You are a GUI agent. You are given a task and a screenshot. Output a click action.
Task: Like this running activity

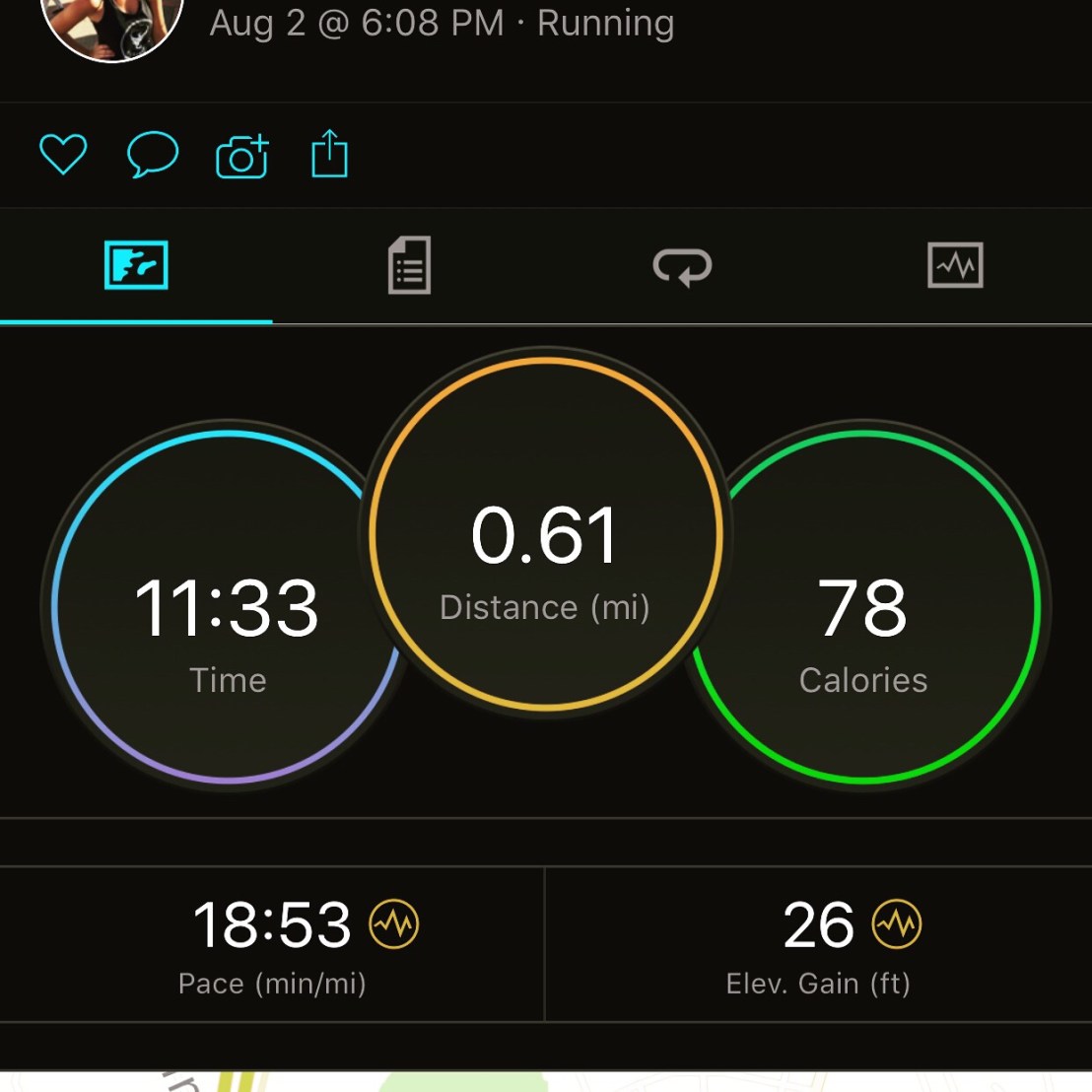click(x=63, y=155)
